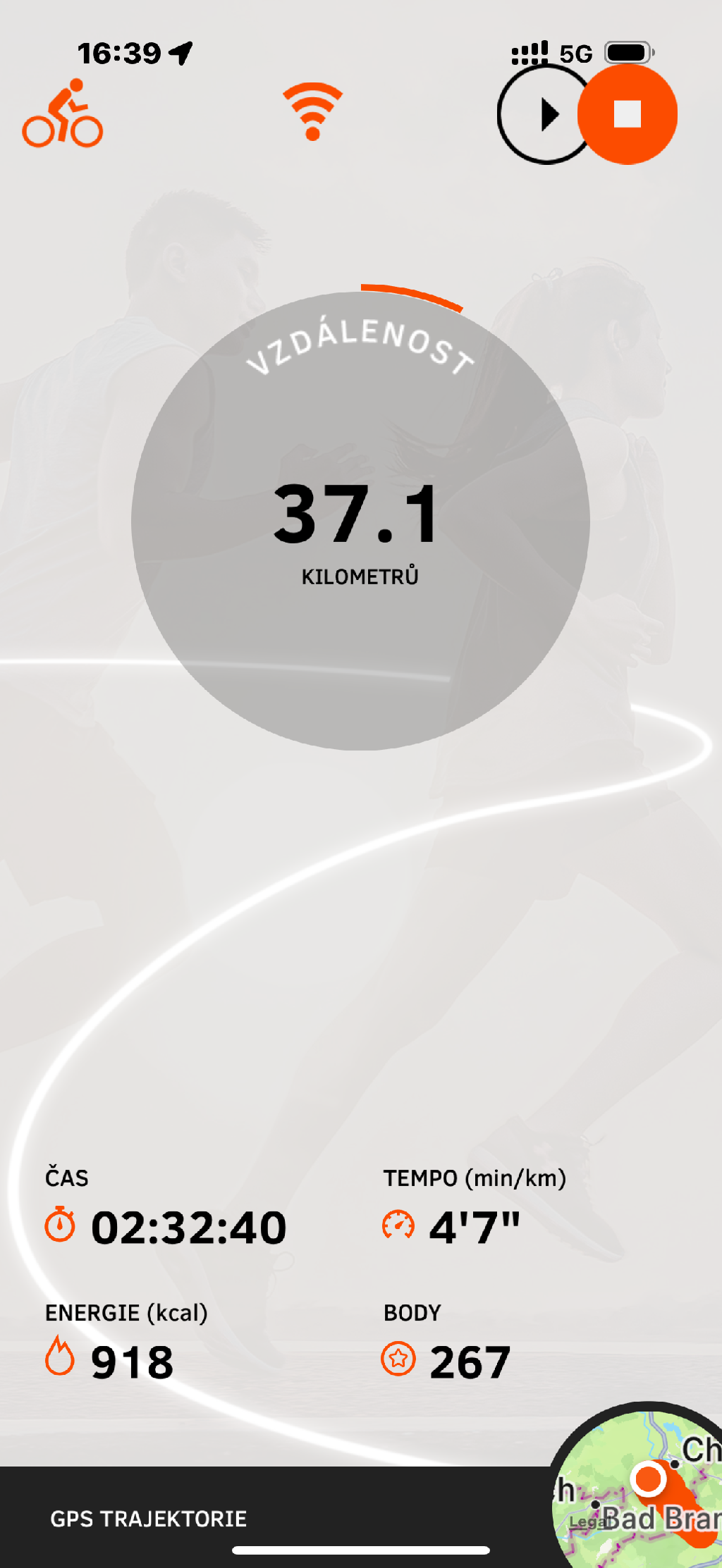Tap the Vzdálenost distance circle
This screenshot has width=722, height=1568.
(360, 521)
